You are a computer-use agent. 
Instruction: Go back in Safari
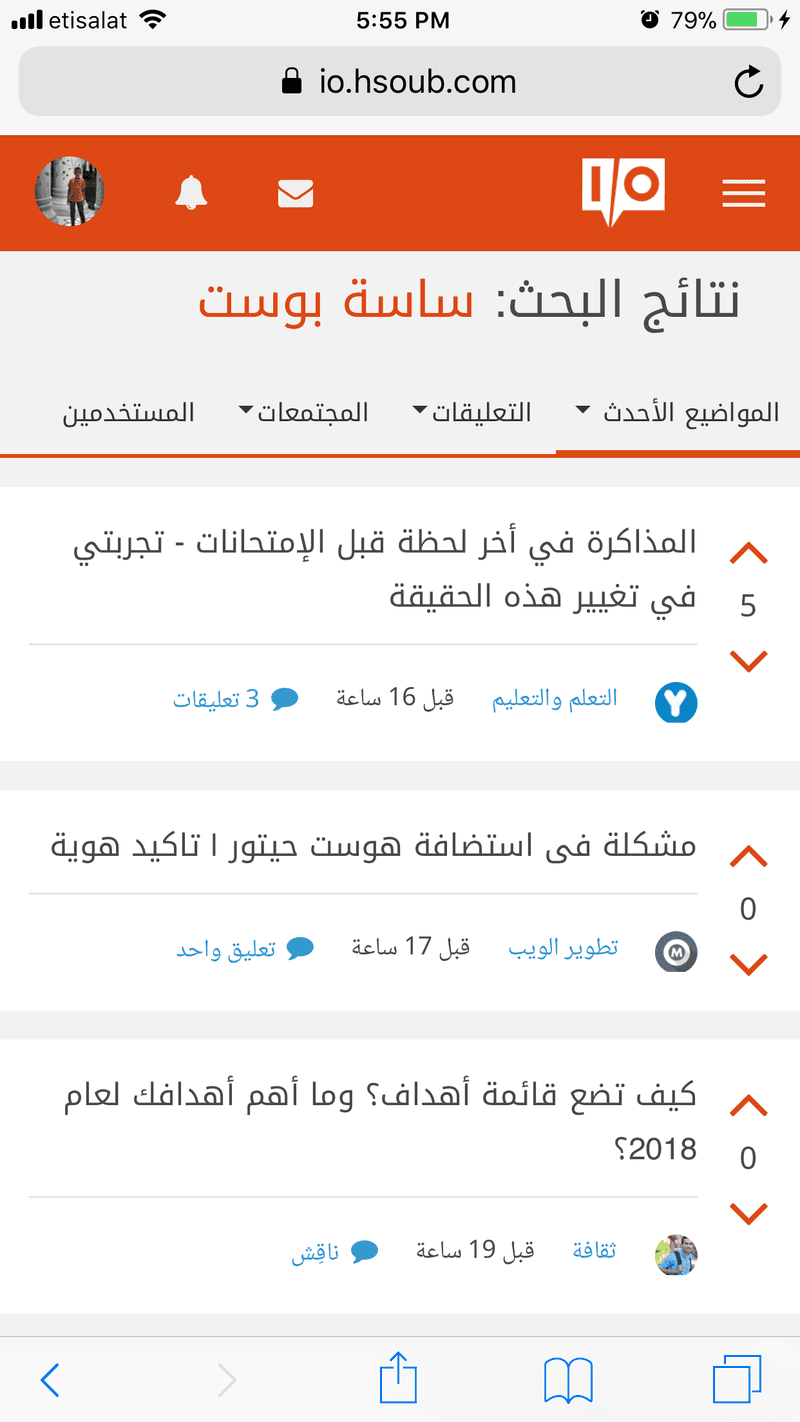click(50, 1380)
